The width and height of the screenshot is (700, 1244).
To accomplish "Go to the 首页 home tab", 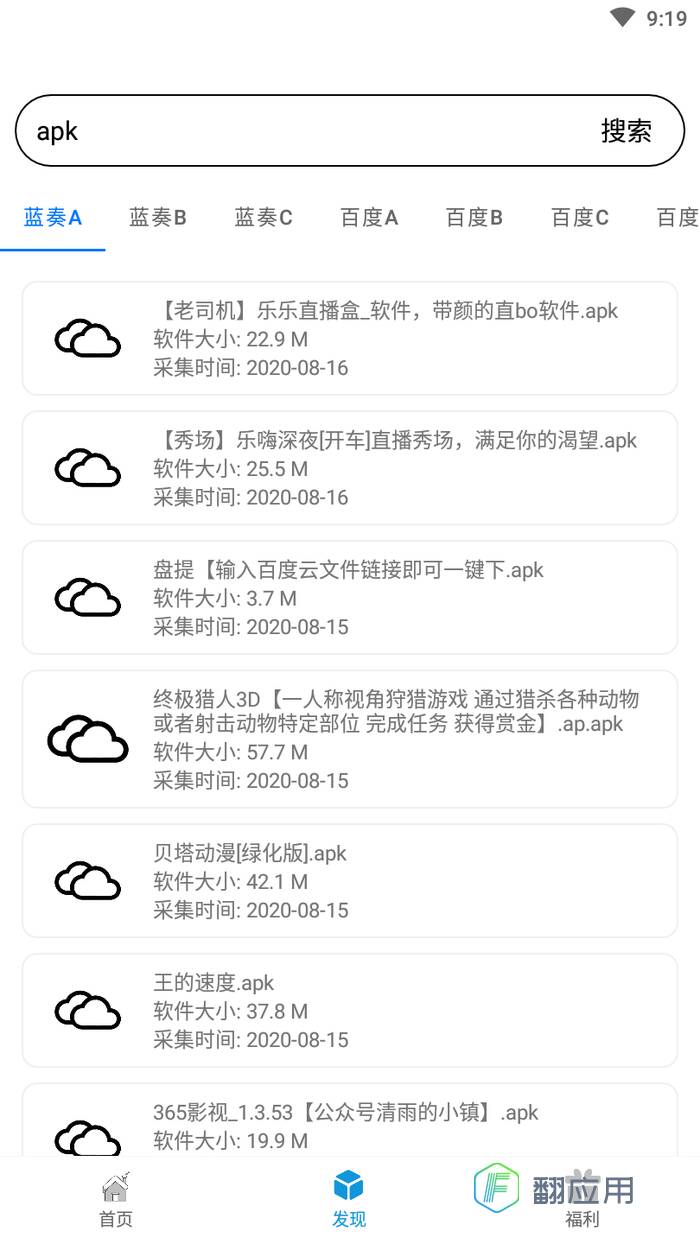I will [x=115, y=1200].
